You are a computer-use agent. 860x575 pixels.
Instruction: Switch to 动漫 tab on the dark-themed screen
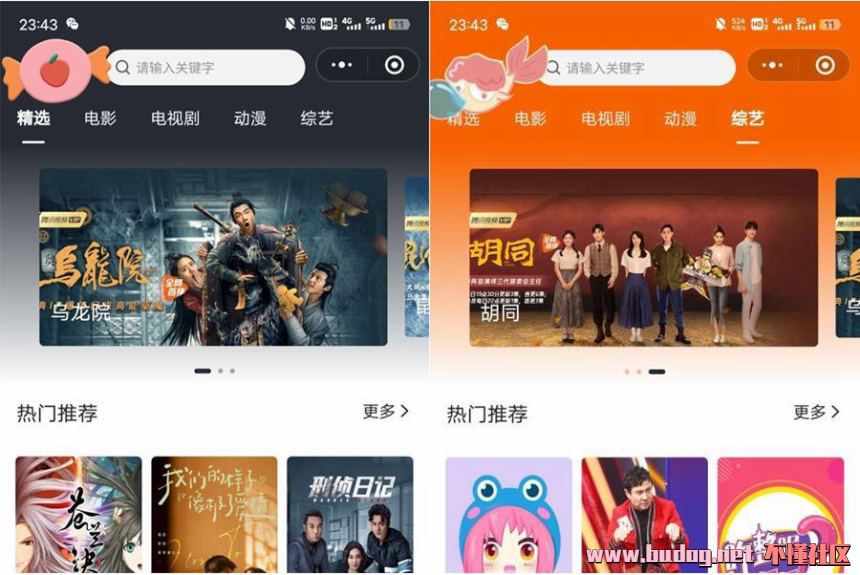[250, 118]
